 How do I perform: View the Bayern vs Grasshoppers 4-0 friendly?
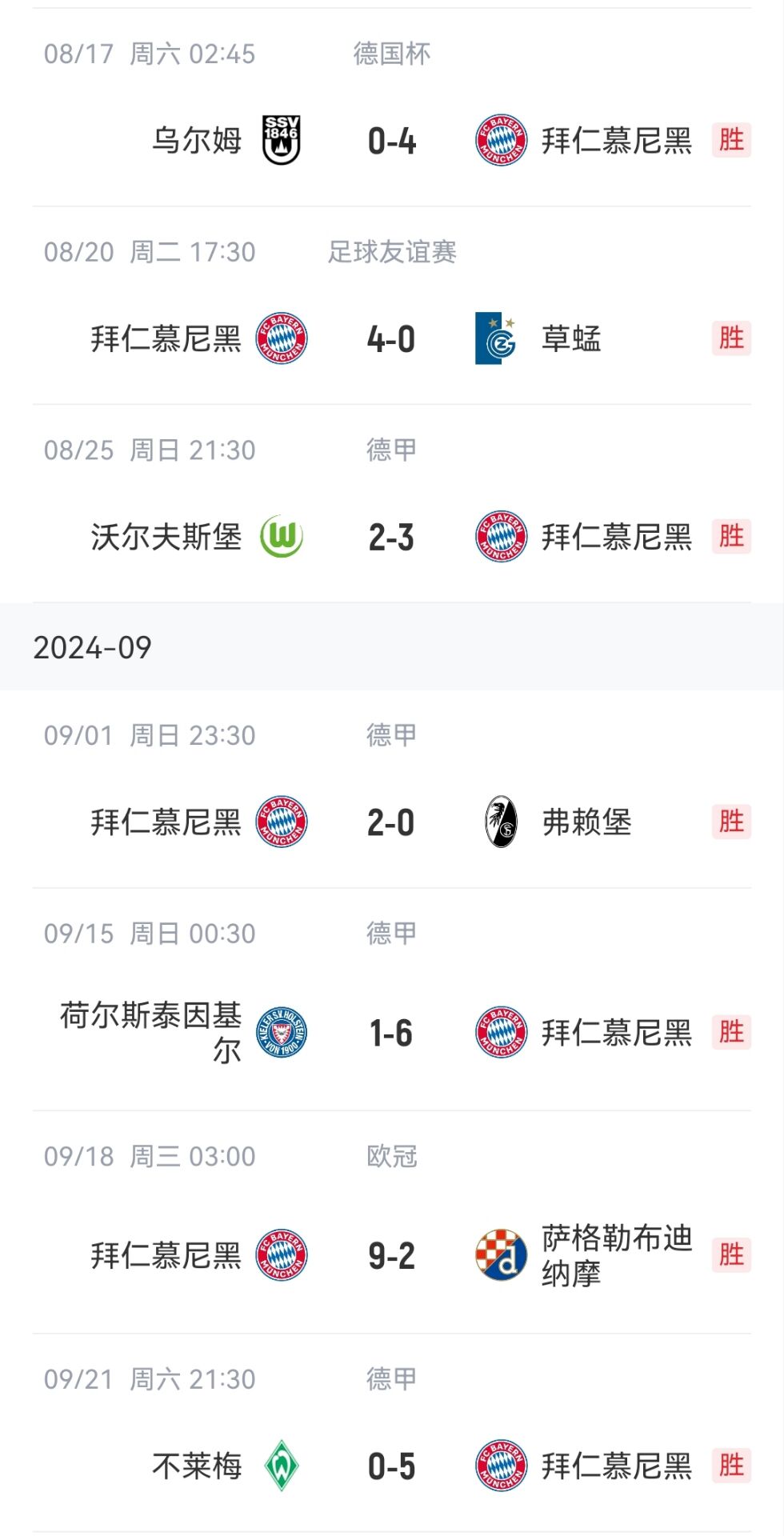(391, 339)
